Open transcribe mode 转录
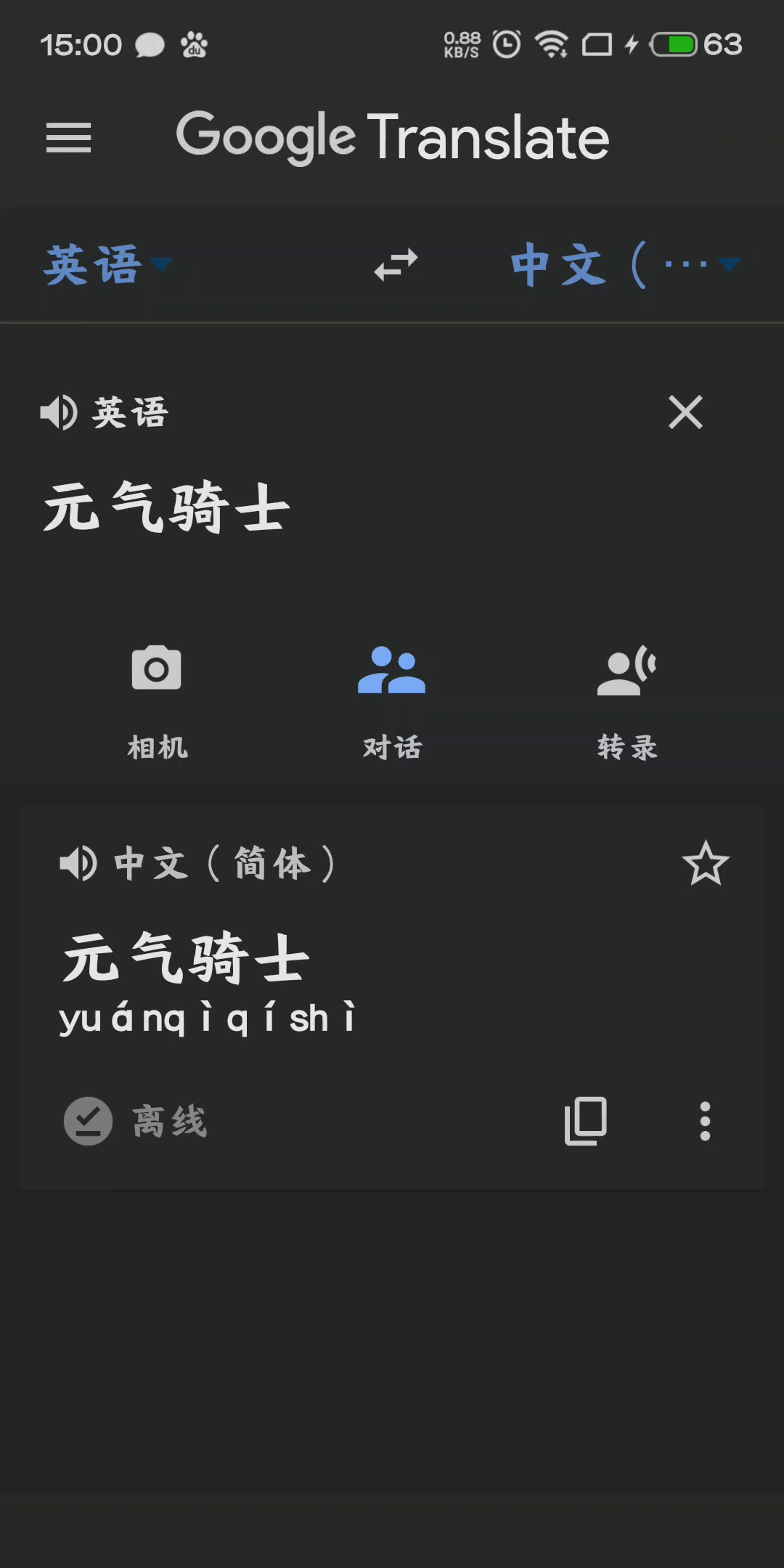Screen dimensions: 784x1568 tap(627, 697)
